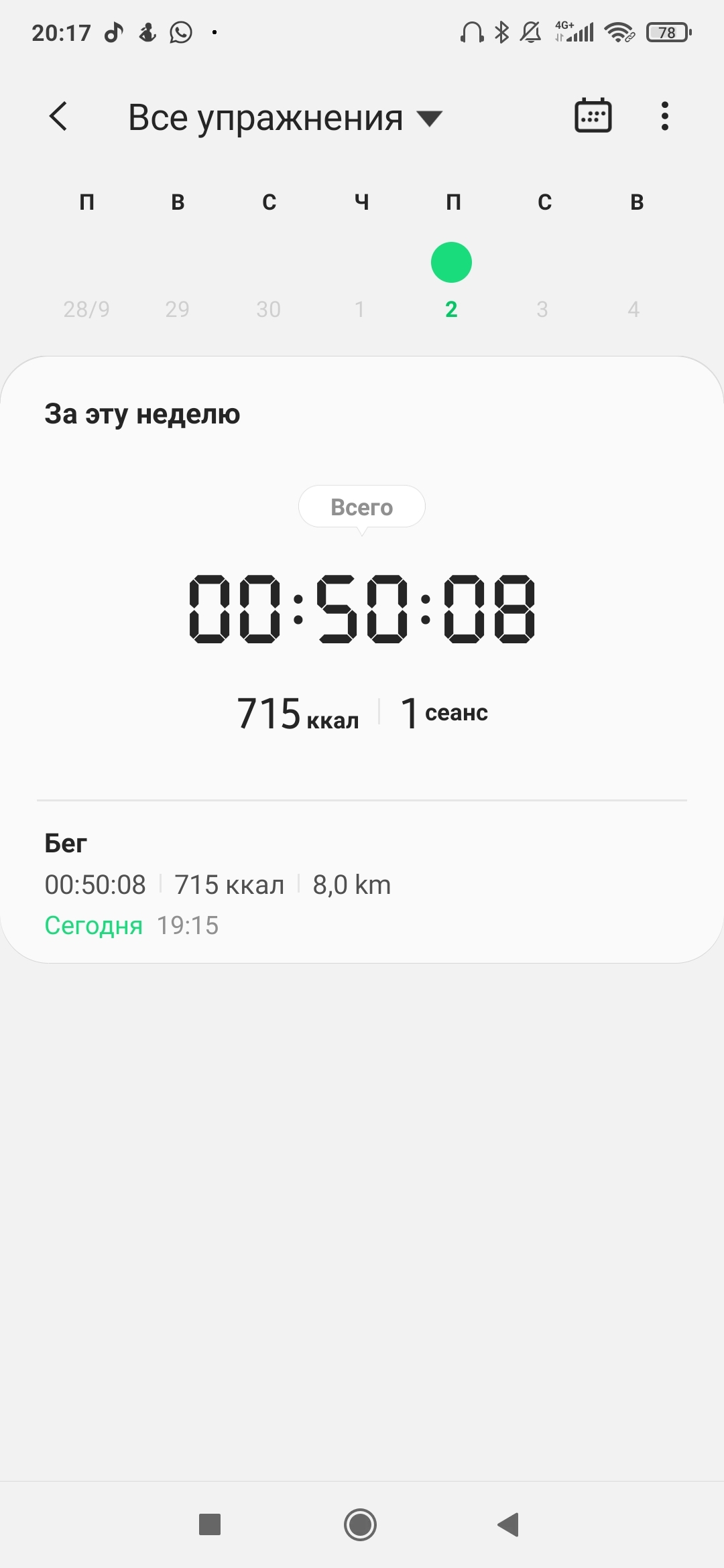The width and height of the screenshot is (724, 1568).
Task: Open the calendar view icon
Action: coord(593,116)
